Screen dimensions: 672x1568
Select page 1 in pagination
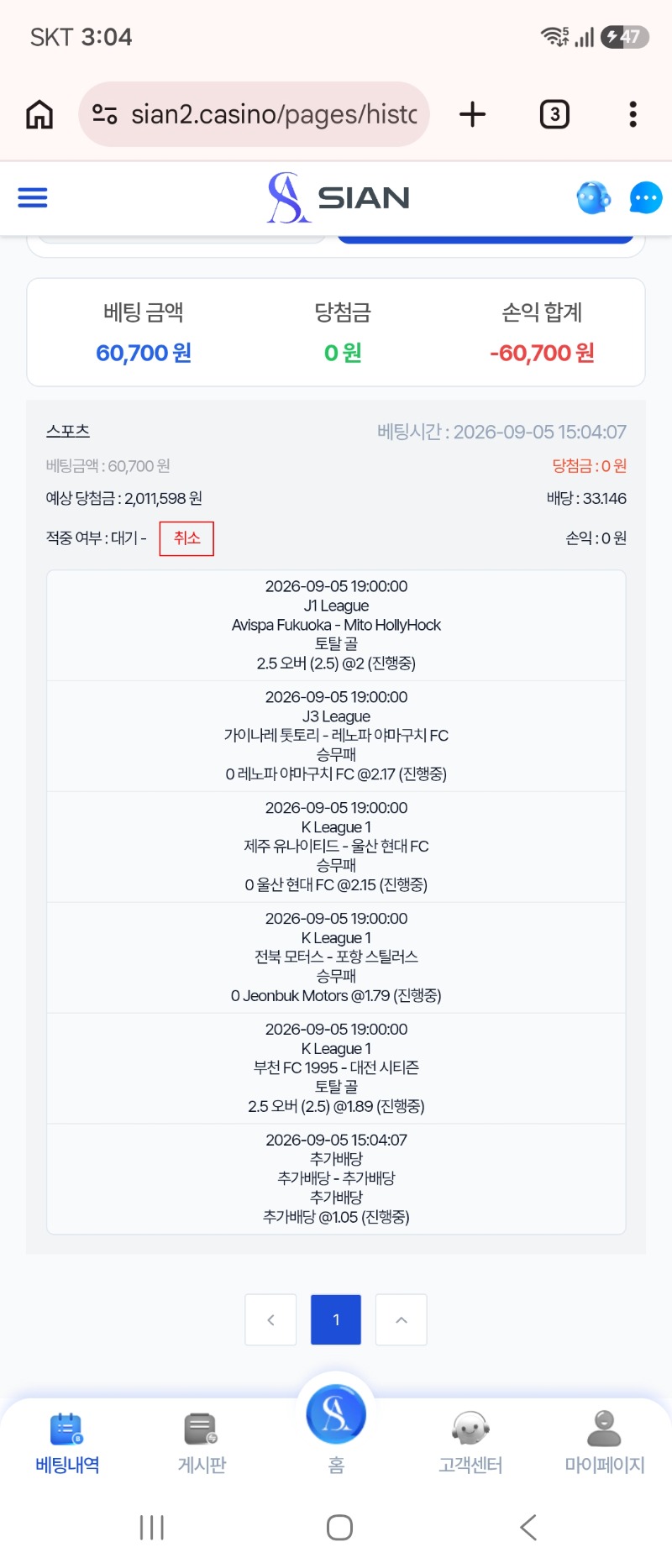(x=336, y=1319)
